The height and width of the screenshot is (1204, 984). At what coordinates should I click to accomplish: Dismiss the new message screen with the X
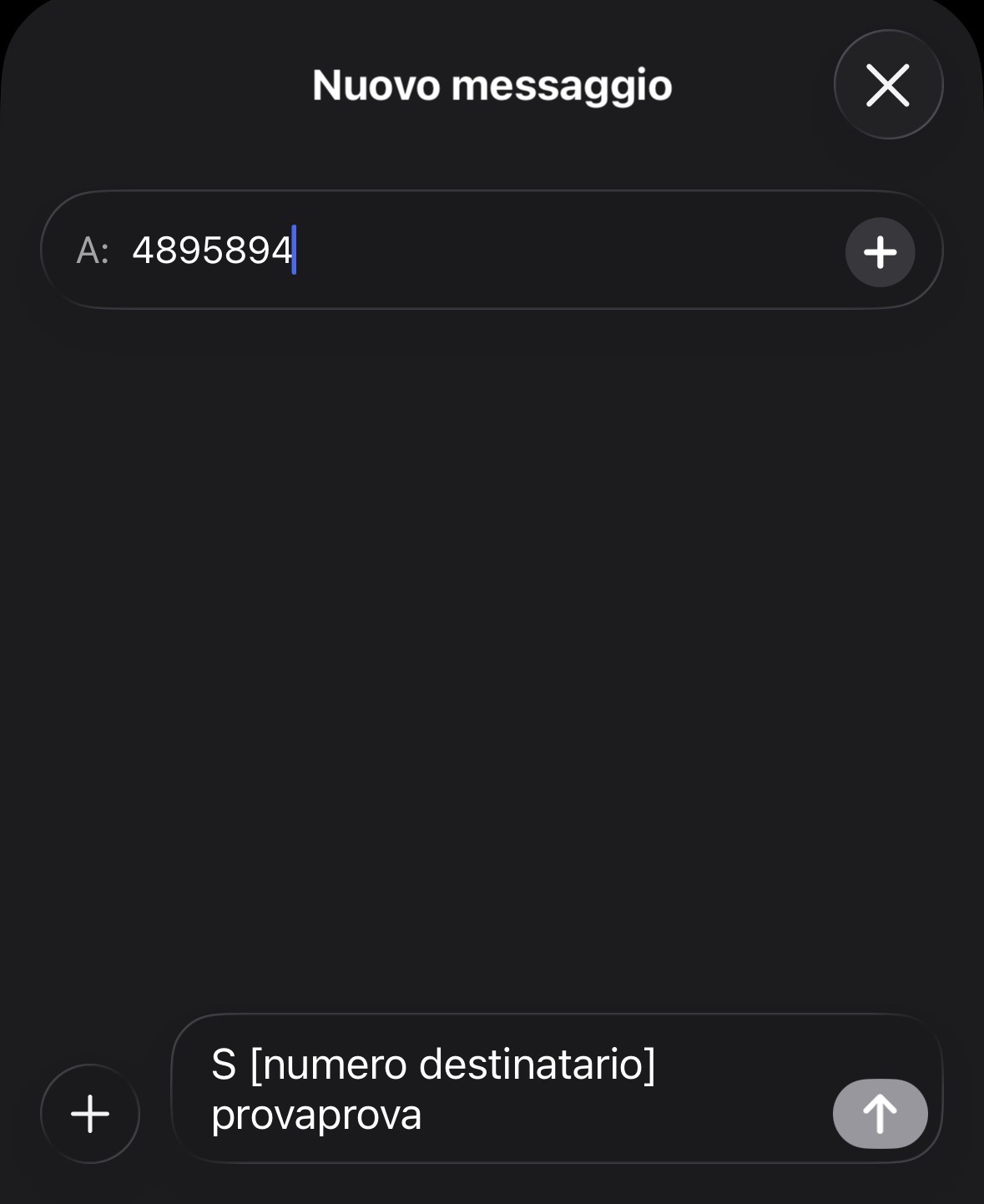pos(888,86)
